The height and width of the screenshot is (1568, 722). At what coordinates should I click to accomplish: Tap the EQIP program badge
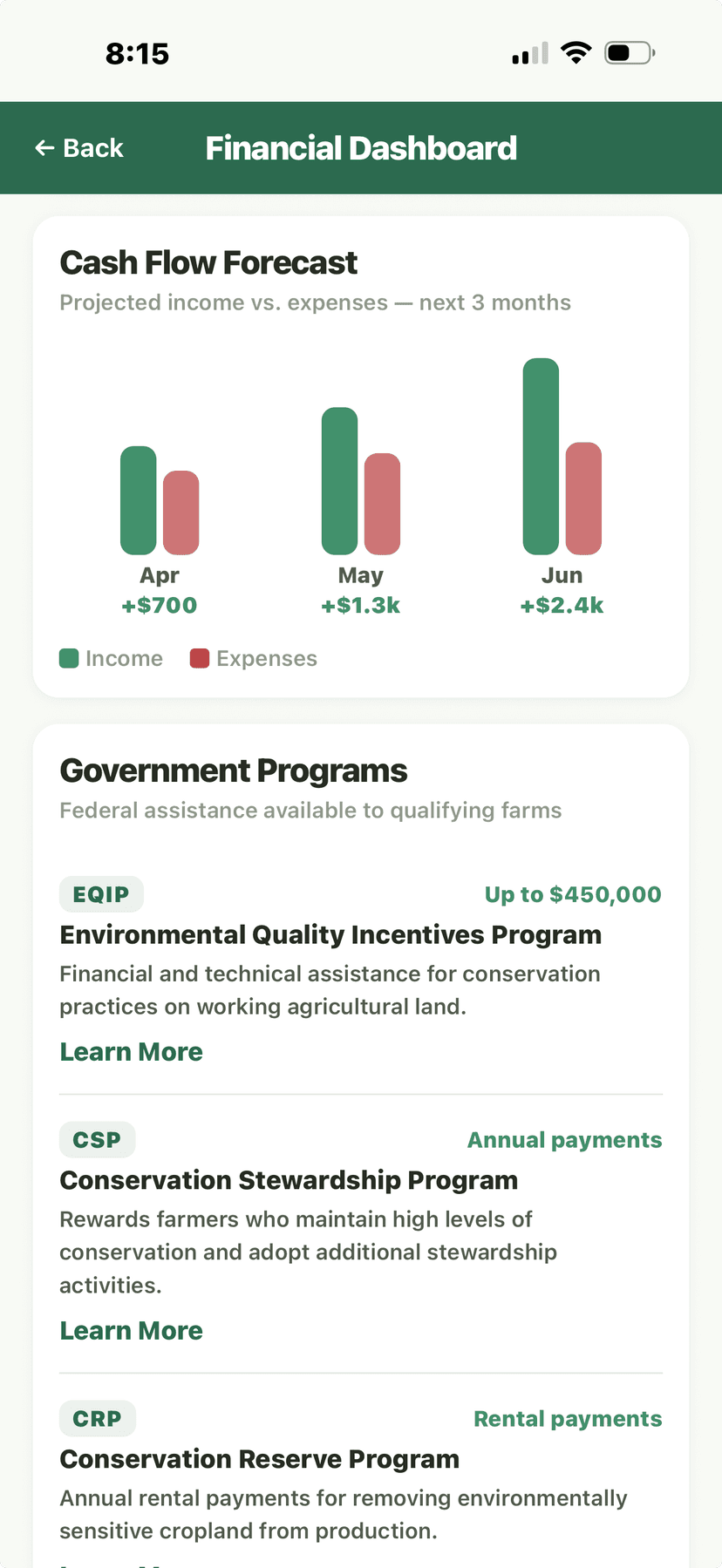(101, 893)
